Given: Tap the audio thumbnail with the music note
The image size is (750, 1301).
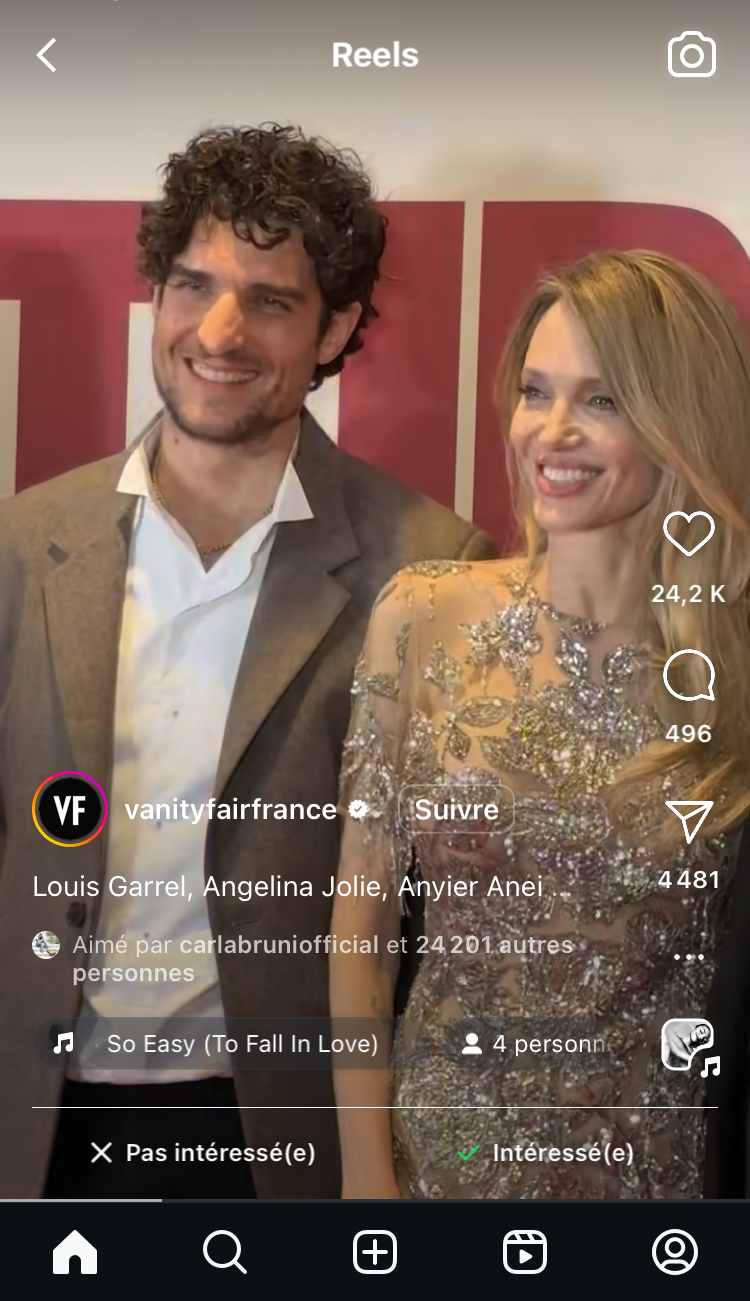Looking at the screenshot, I should (x=690, y=1047).
